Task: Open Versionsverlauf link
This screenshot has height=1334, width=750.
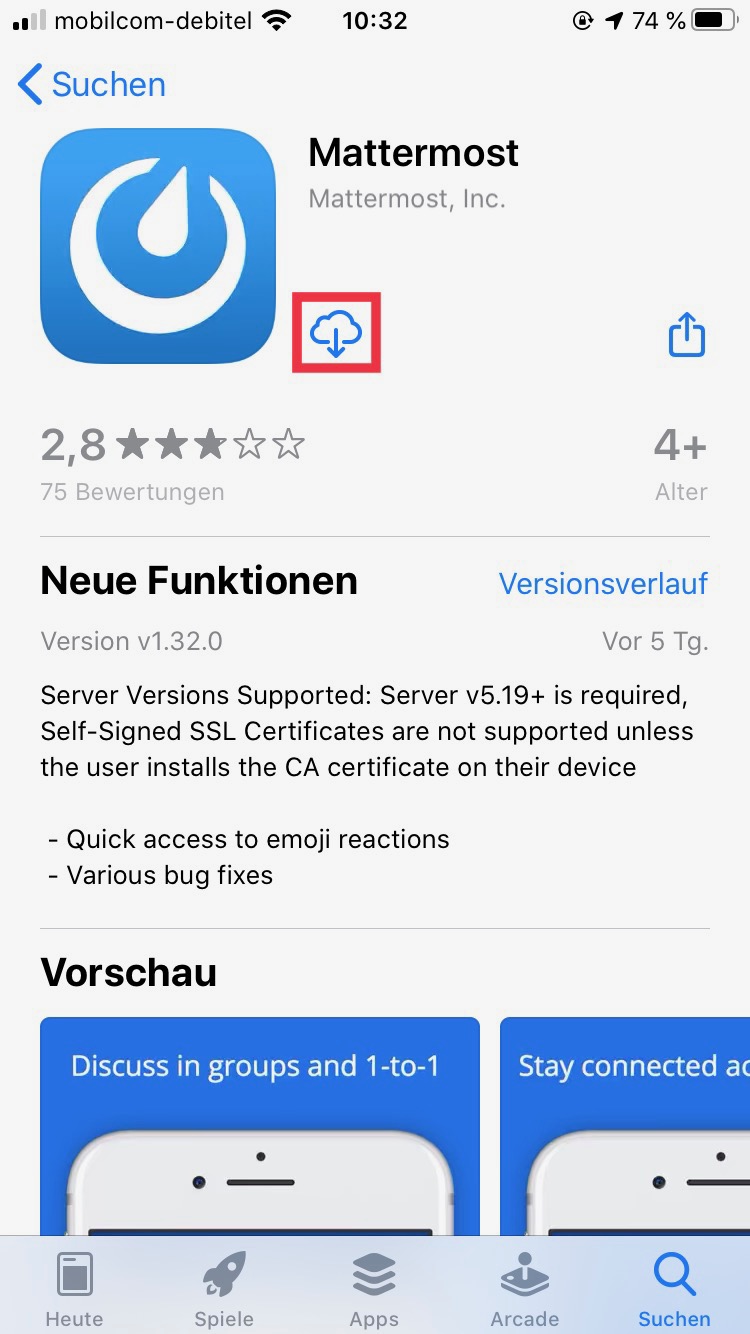Action: pos(603,583)
